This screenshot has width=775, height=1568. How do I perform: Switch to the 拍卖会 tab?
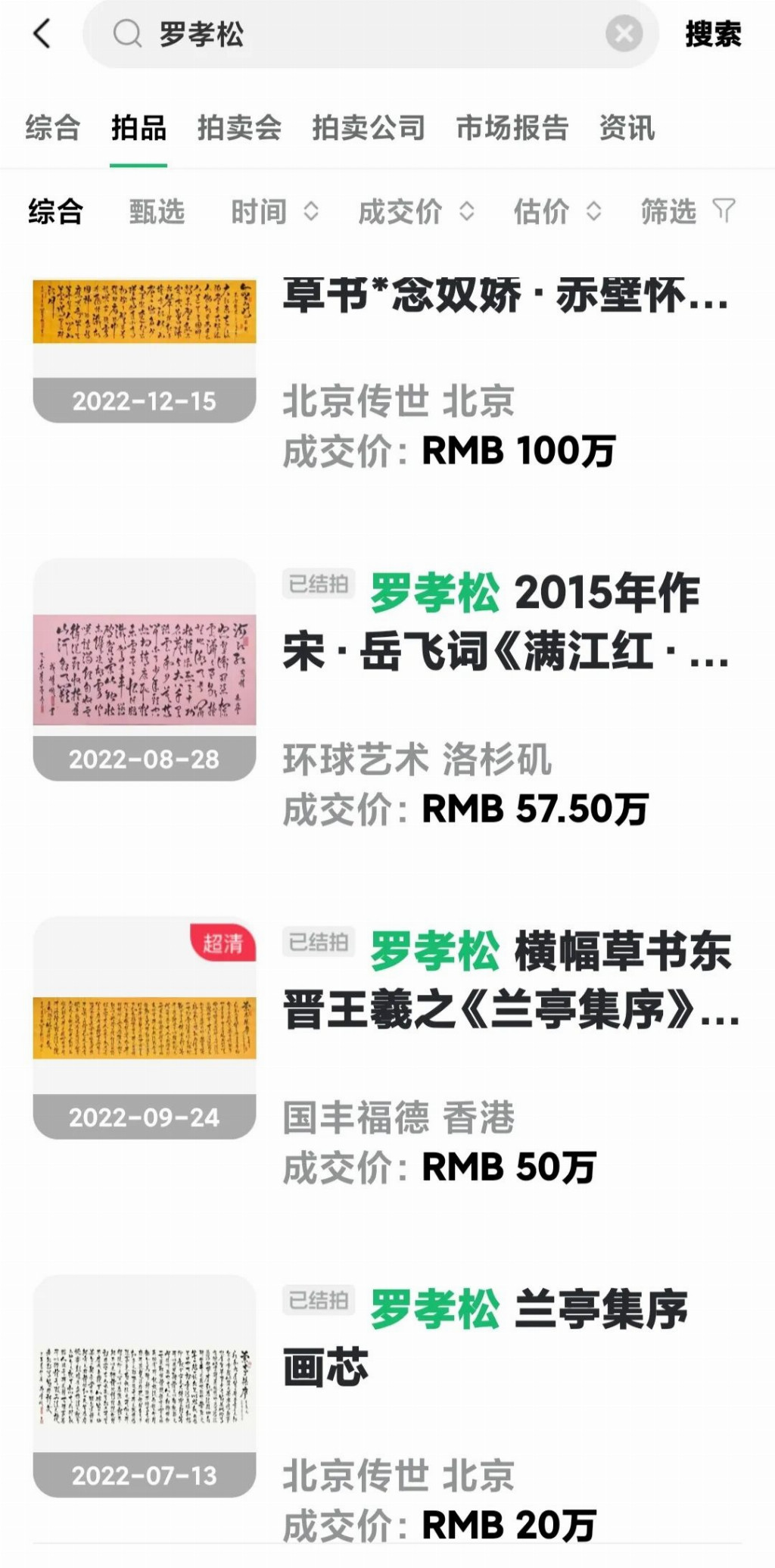239,127
